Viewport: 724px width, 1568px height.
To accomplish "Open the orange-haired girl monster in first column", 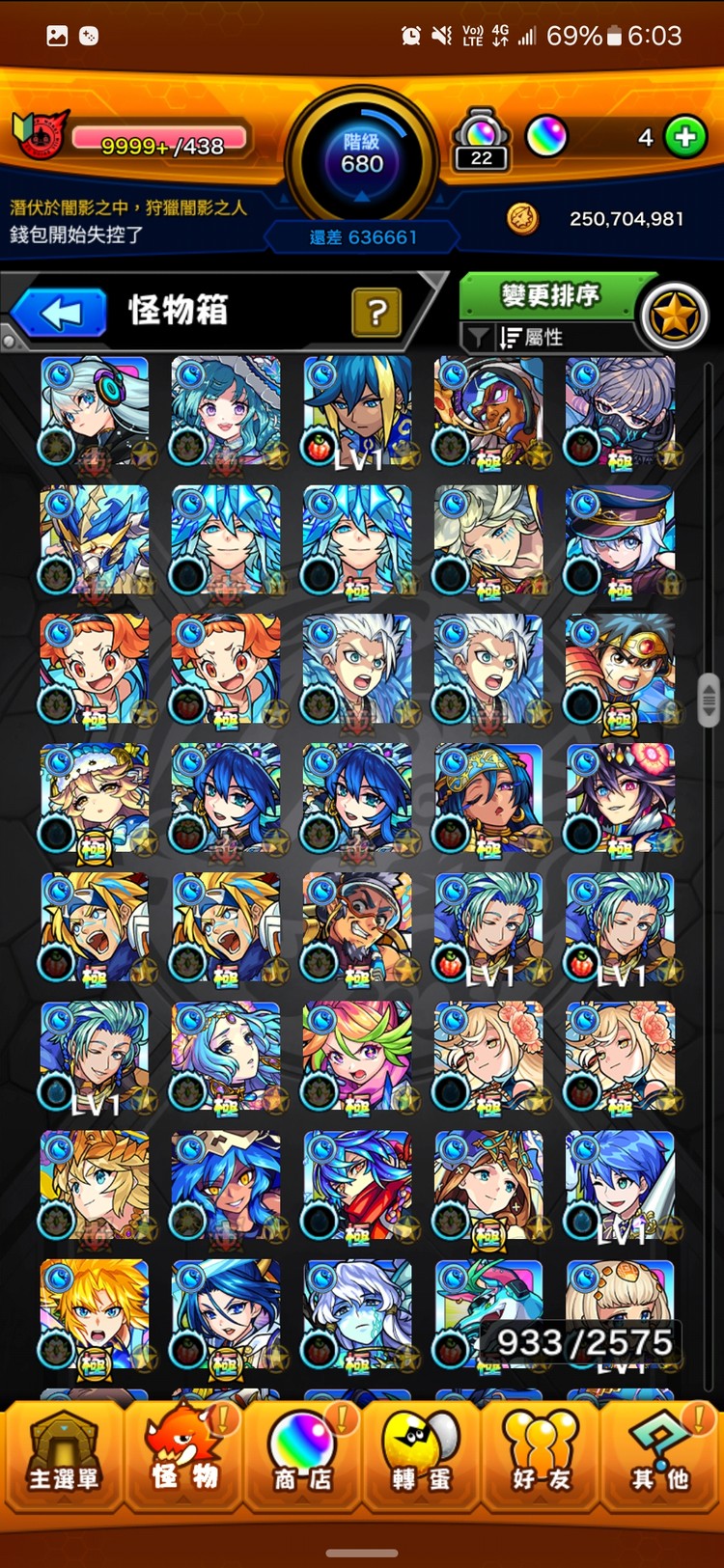I will [x=95, y=670].
